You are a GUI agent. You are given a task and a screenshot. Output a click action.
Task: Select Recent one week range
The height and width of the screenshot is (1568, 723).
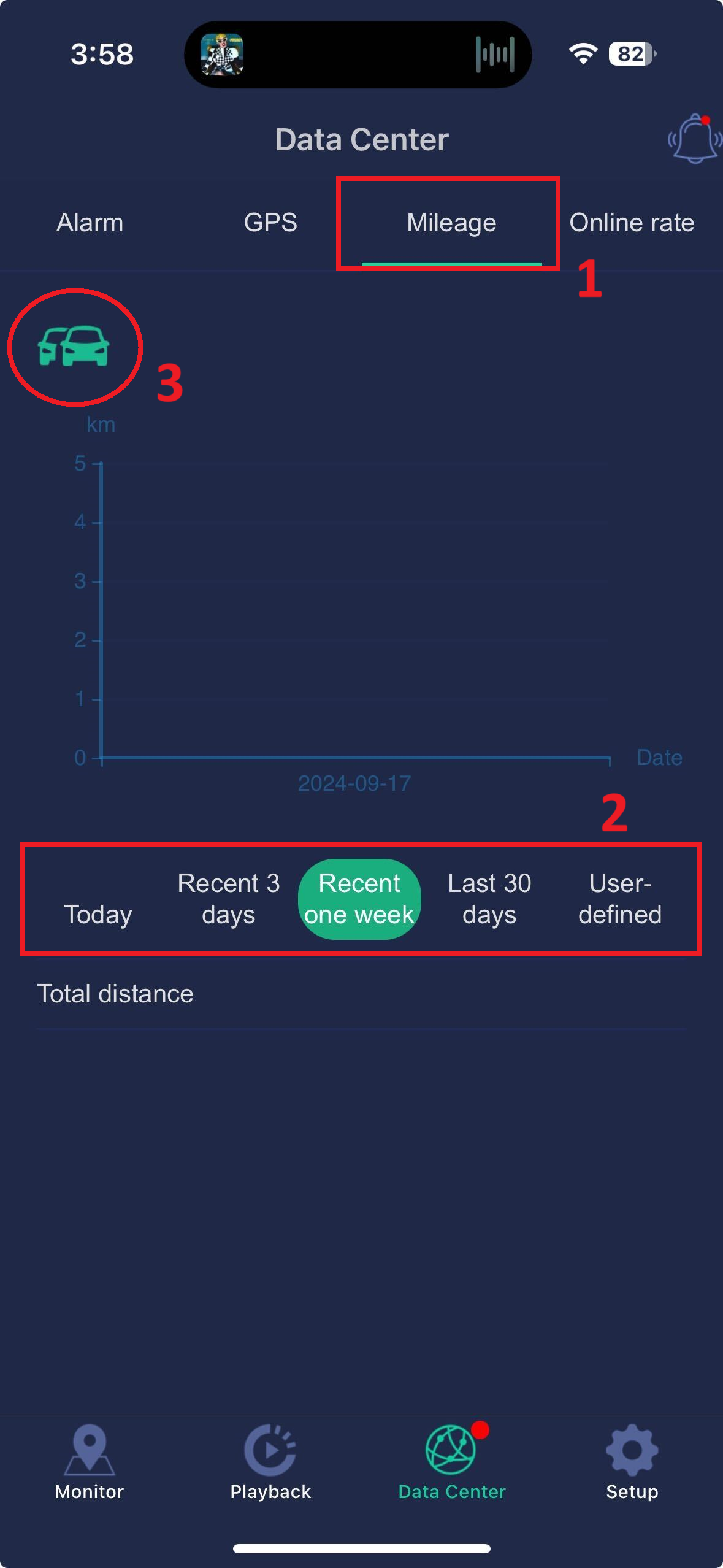click(x=359, y=899)
